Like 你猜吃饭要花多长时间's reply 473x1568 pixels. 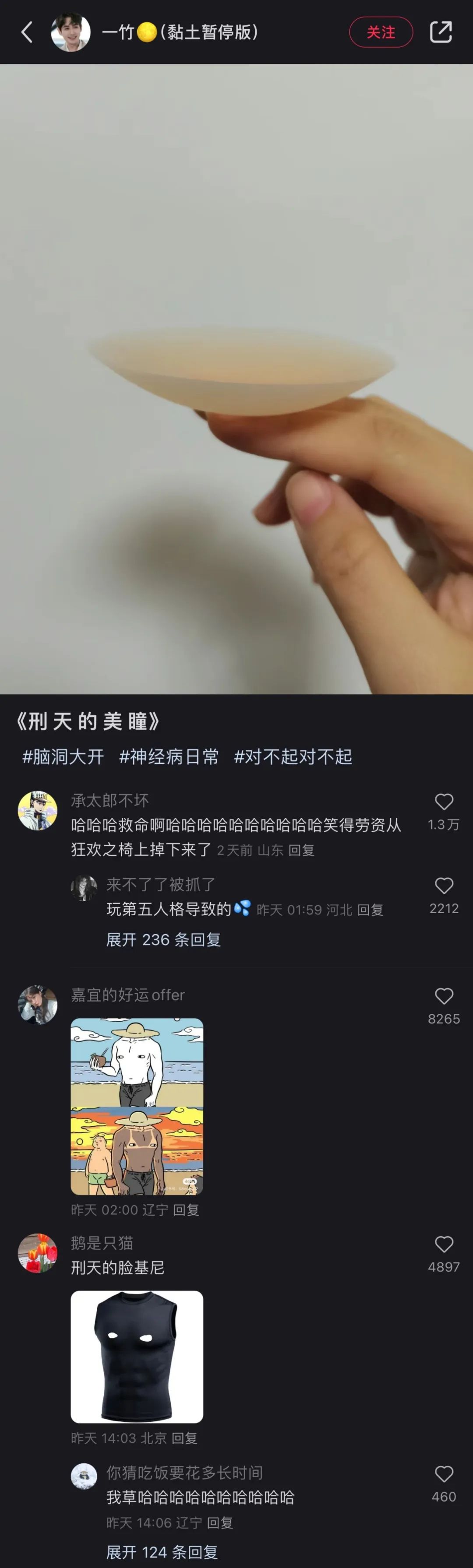click(444, 1474)
